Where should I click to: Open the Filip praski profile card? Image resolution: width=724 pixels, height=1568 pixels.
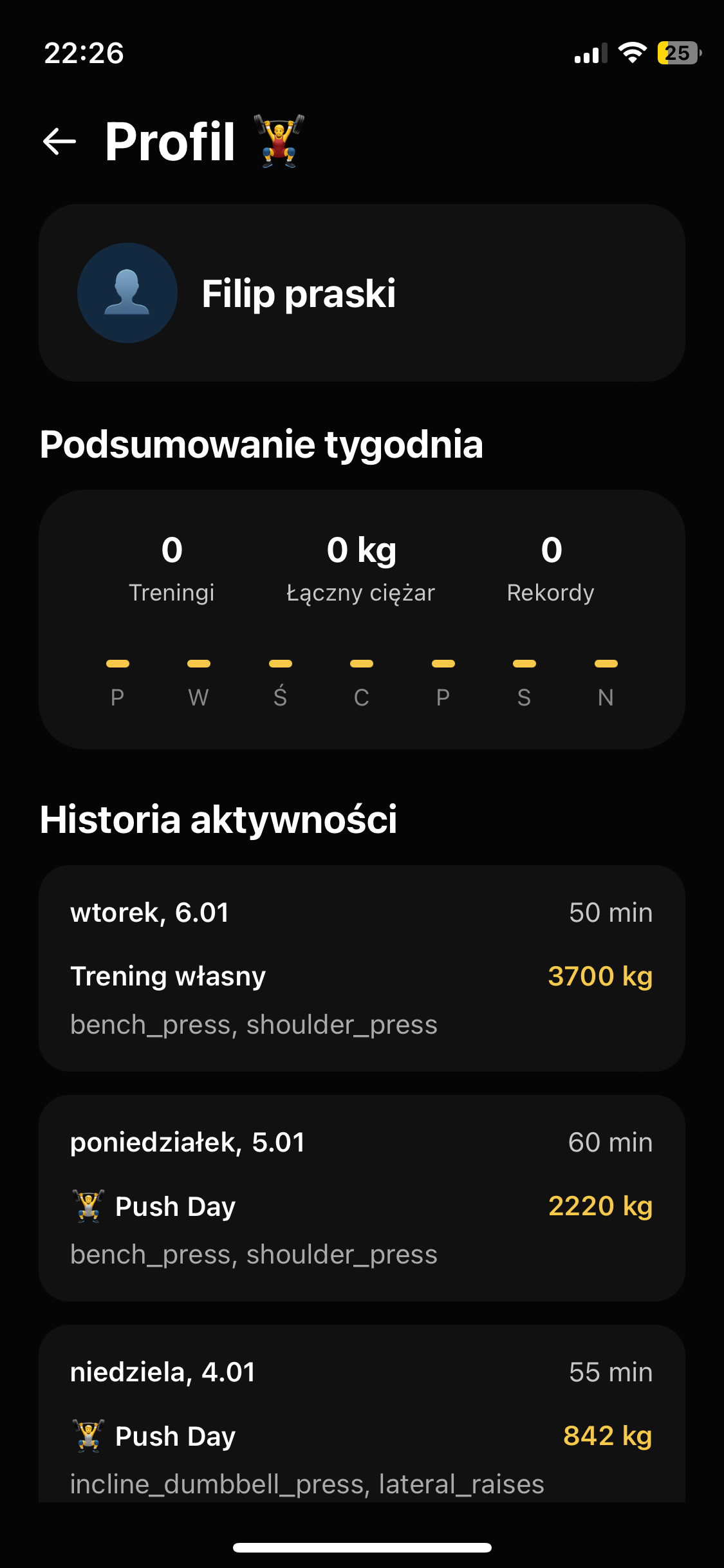[x=362, y=293]
